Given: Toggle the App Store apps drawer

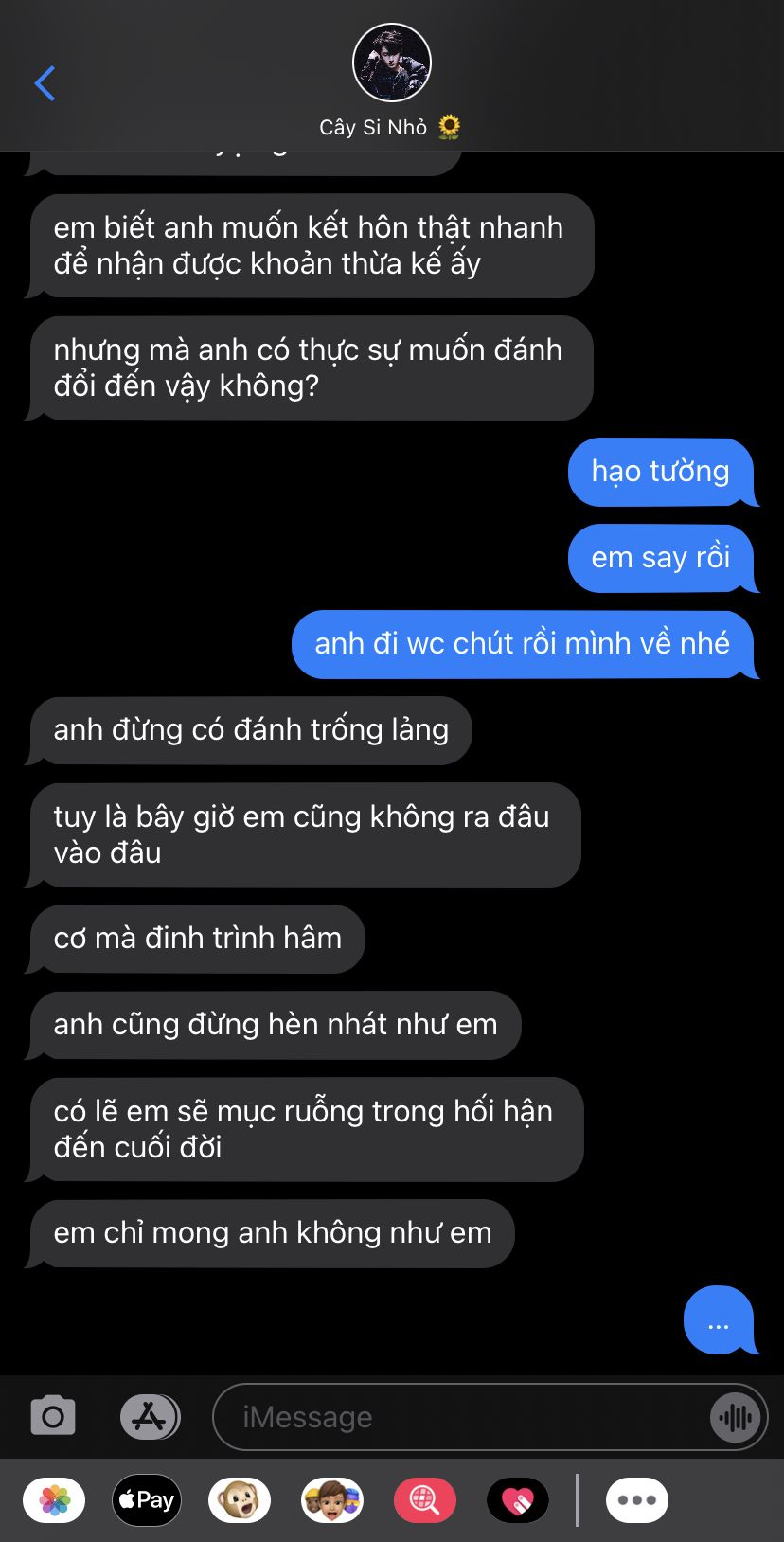Looking at the screenshot, I should (x=150, y=1417).
